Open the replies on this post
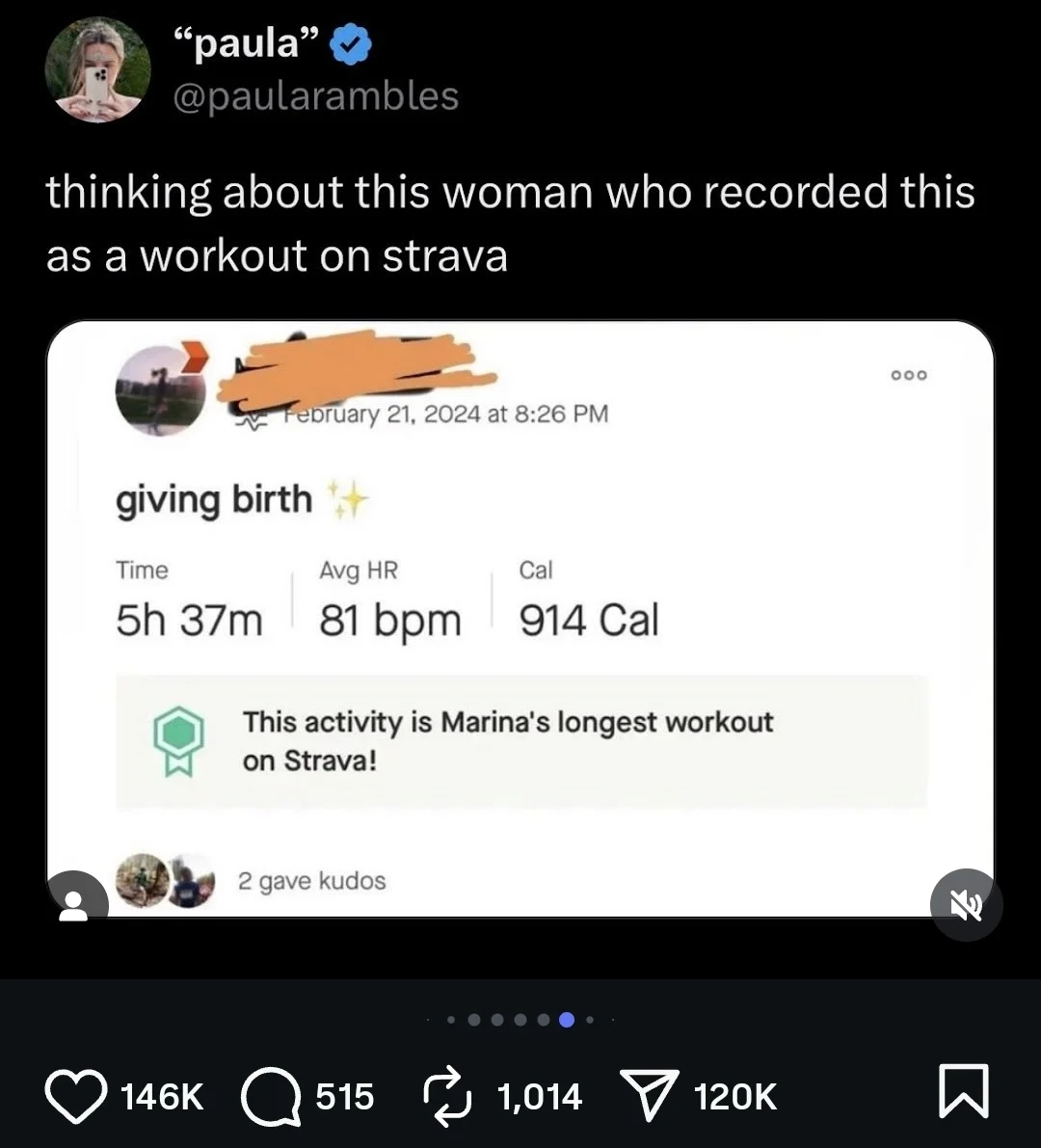The width and height of the screenshot is (1041, 1148). point(270,1096)
